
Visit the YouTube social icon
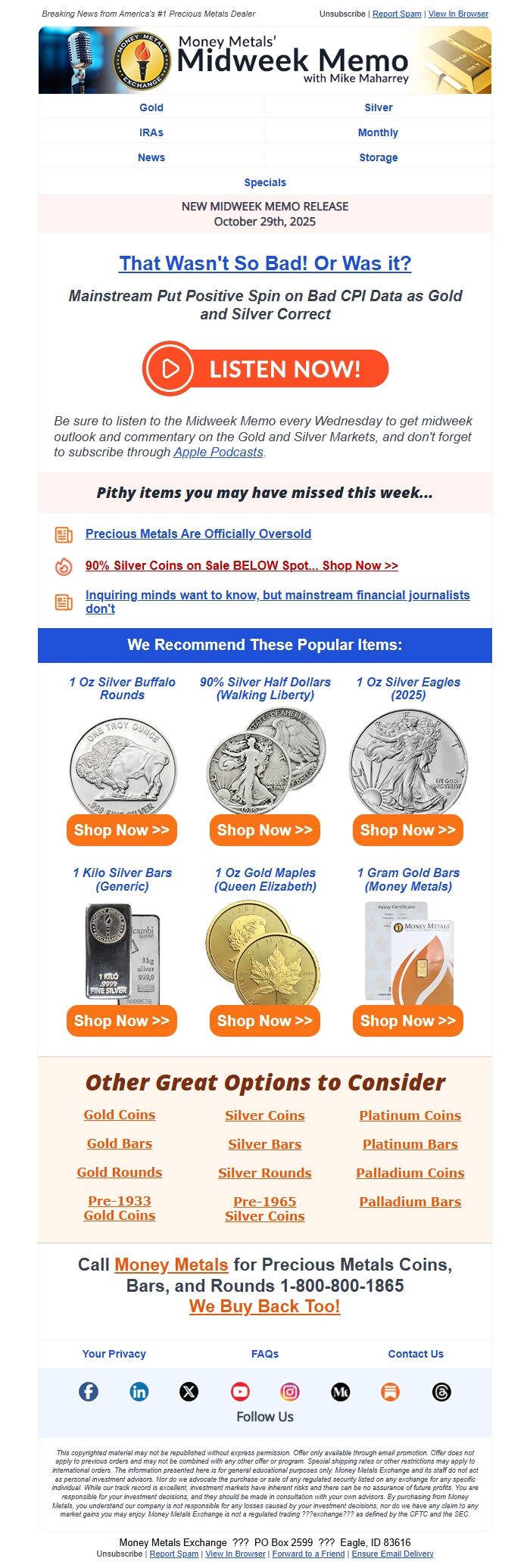(240, 1392)
